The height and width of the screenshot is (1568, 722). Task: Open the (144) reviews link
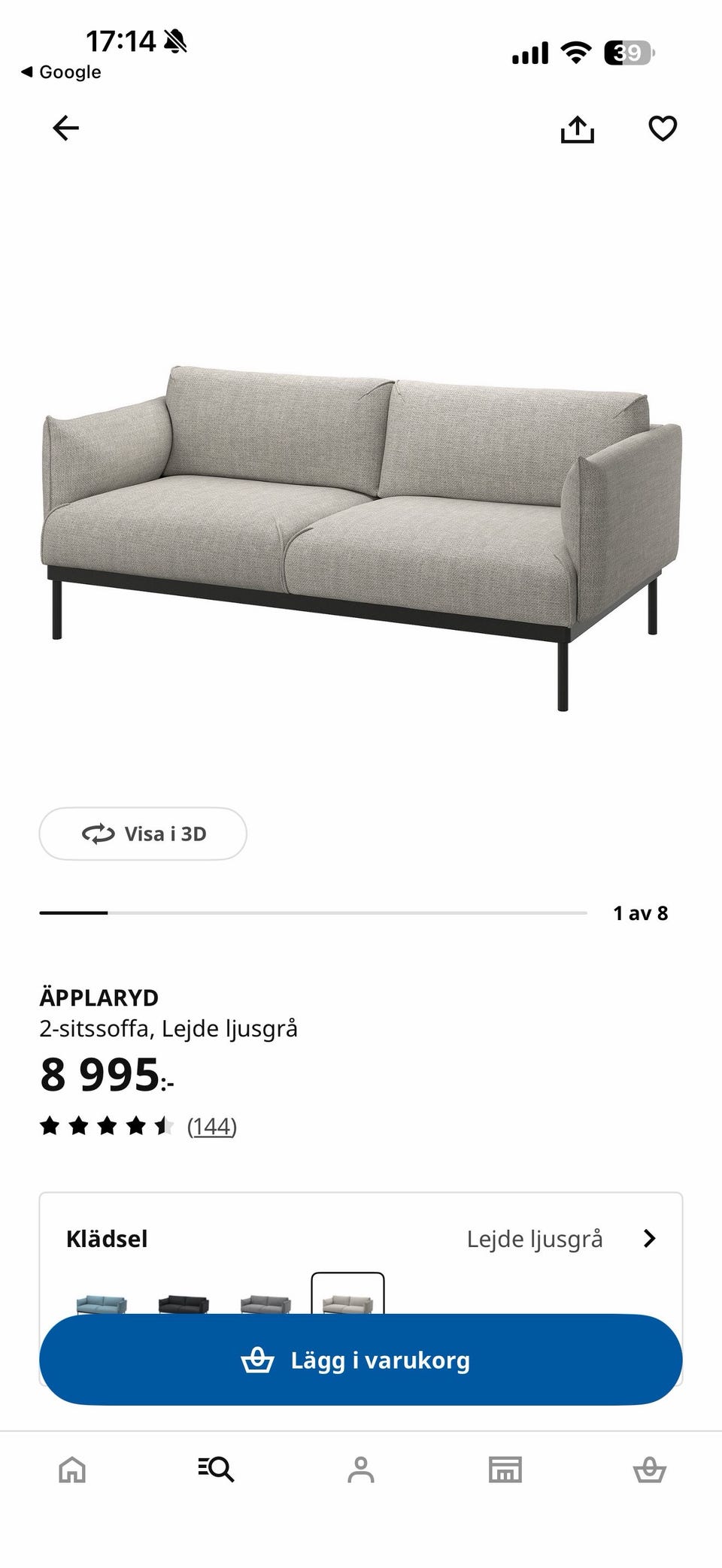pyautogui.click(x=212, y=1126)
